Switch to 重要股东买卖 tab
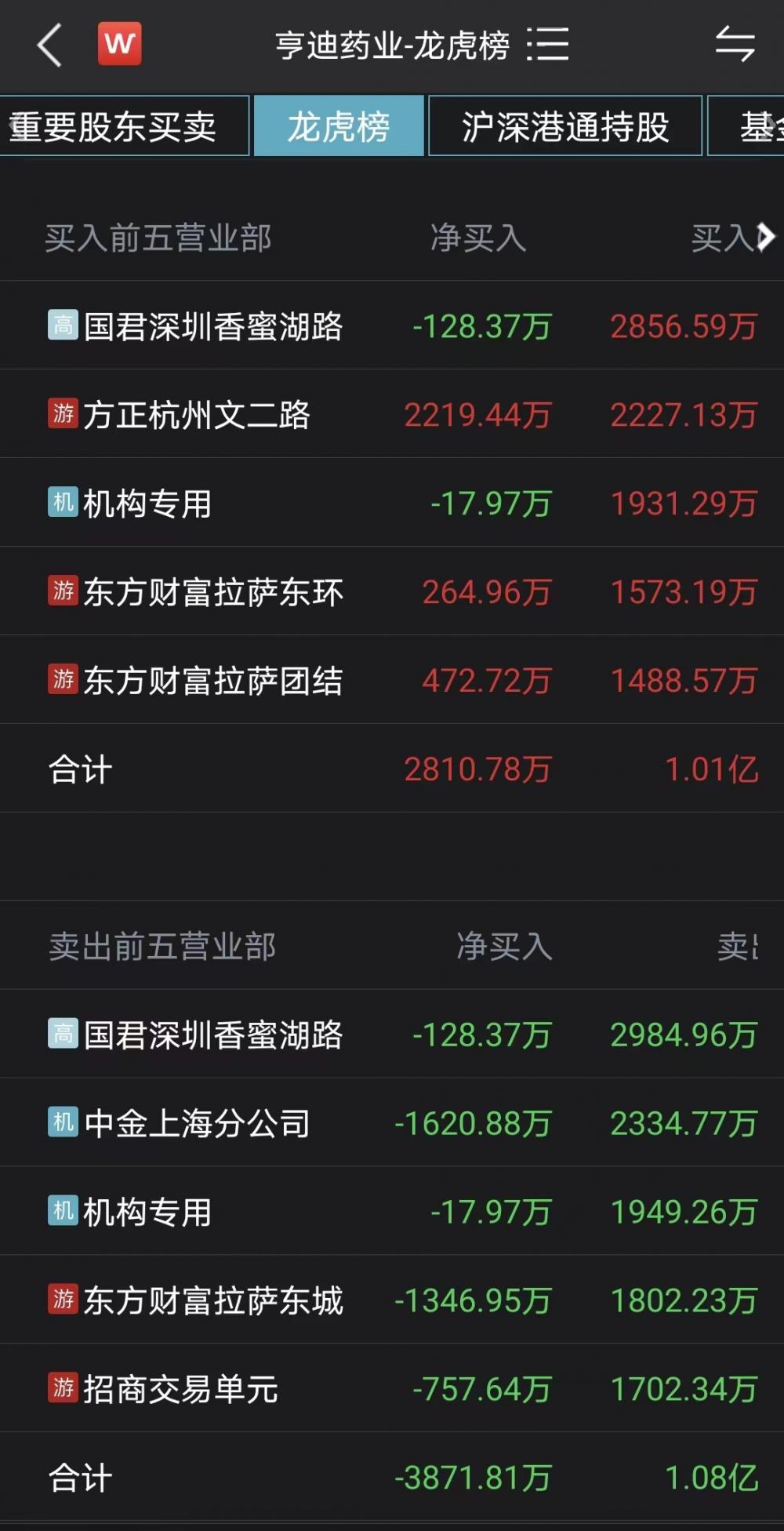784x1531 pixels. coord(124,126)
